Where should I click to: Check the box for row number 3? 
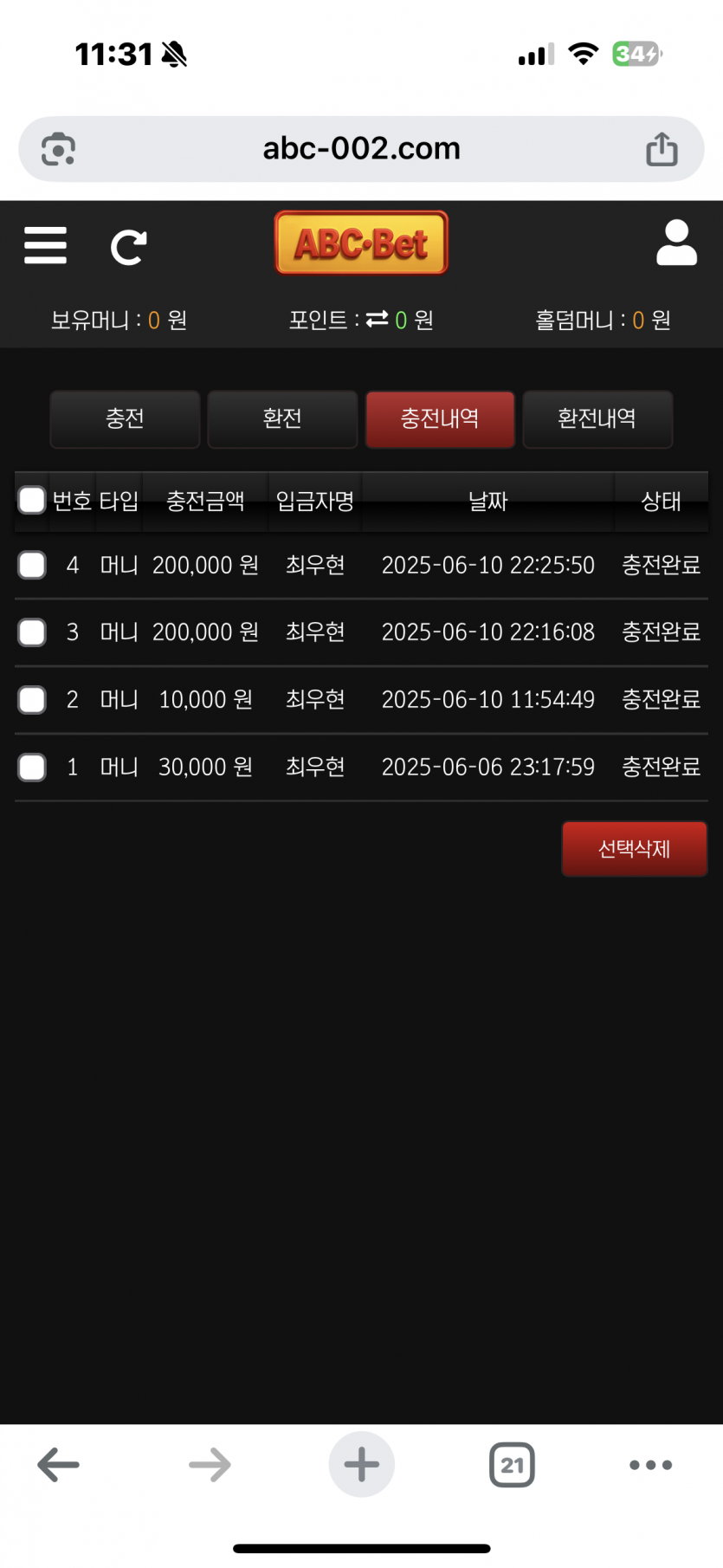[32, 632]
